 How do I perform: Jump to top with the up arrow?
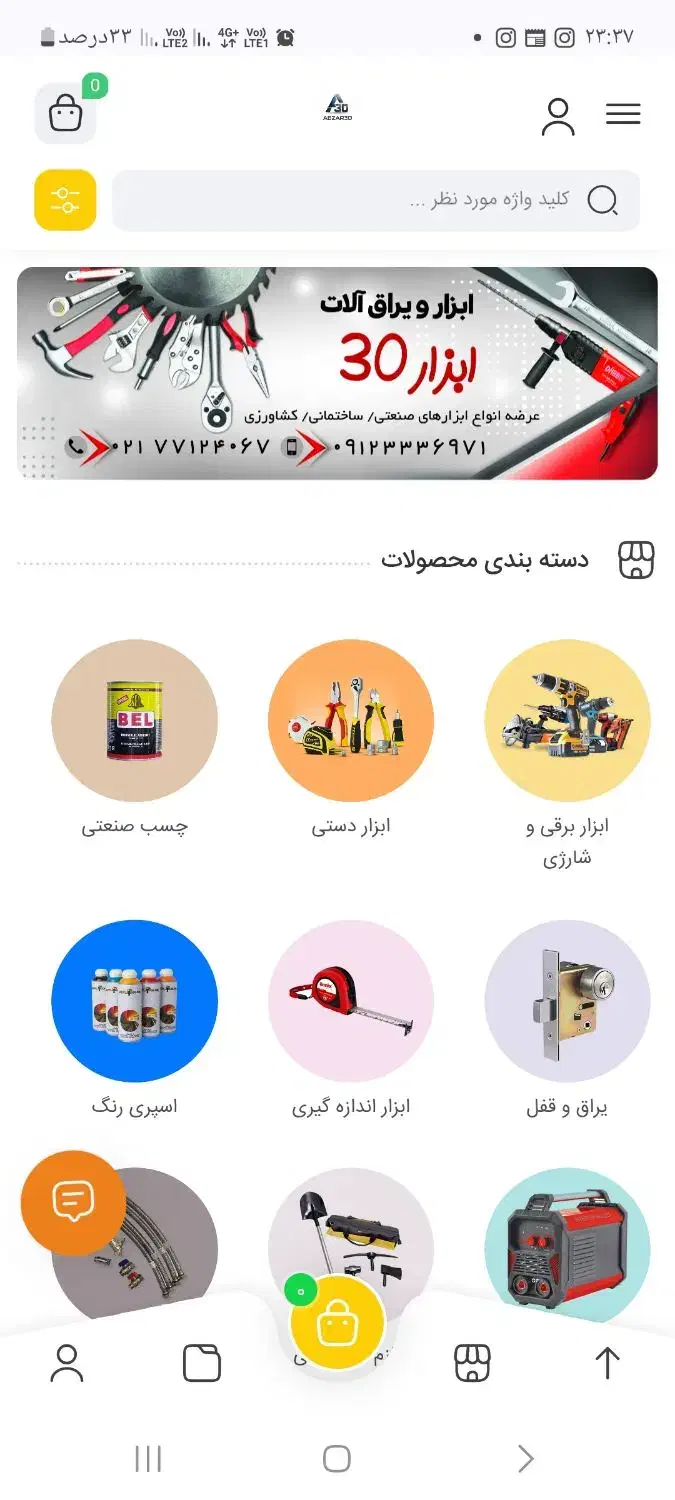tap(607, 1363)
